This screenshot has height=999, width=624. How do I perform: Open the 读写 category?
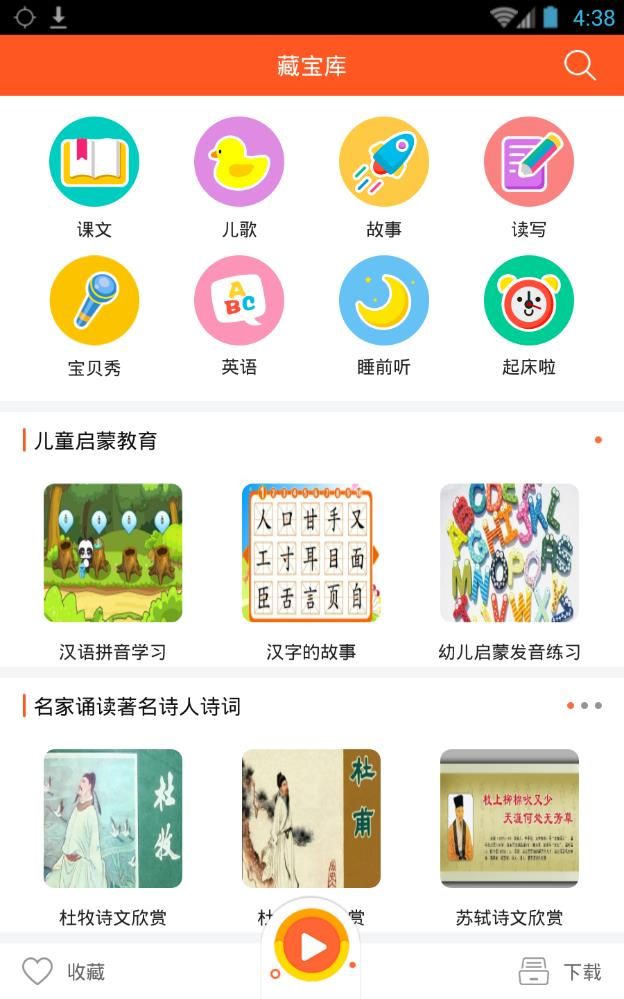[529, 162]
